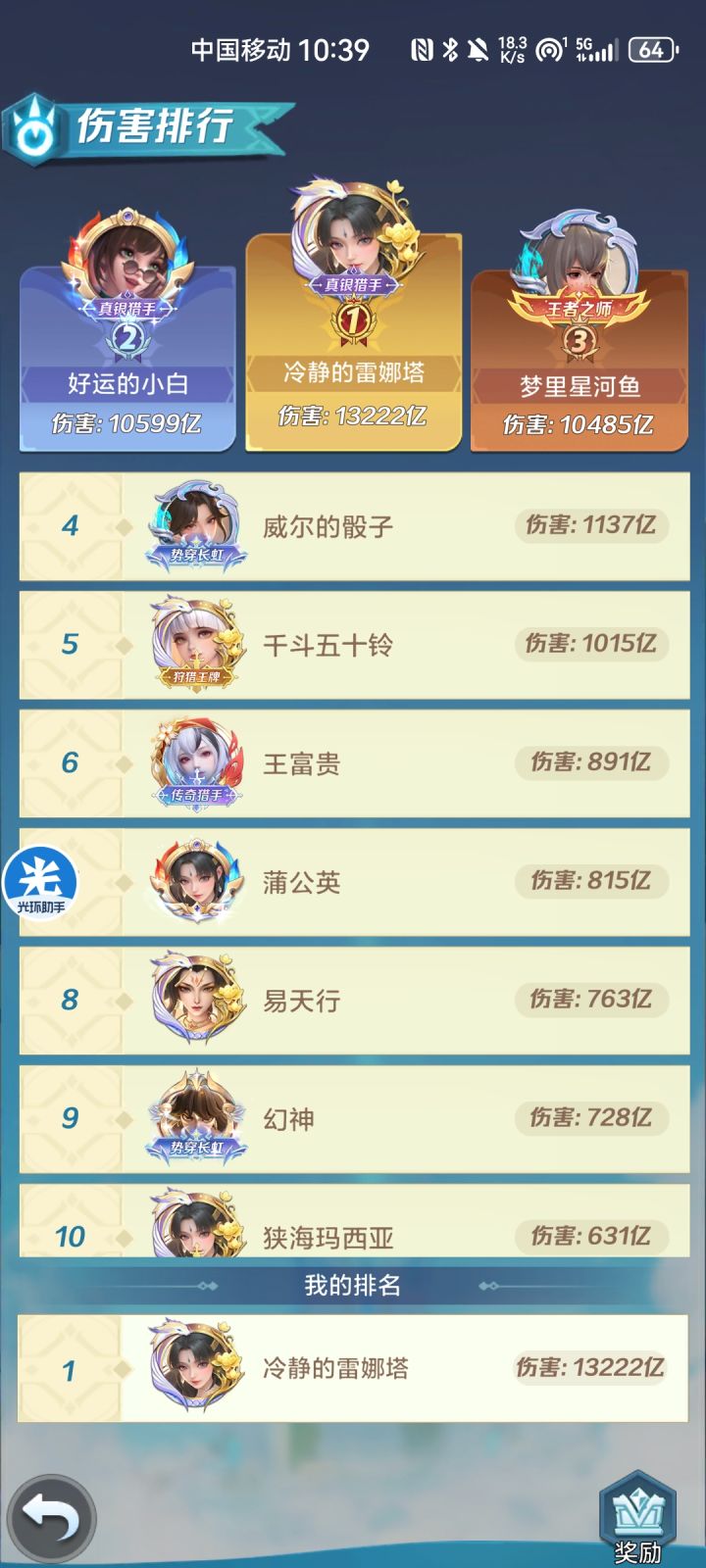The width and height of the screenshot is (706, 1568).
Task: Click the 我的排名 section header
Action: 353,1284
